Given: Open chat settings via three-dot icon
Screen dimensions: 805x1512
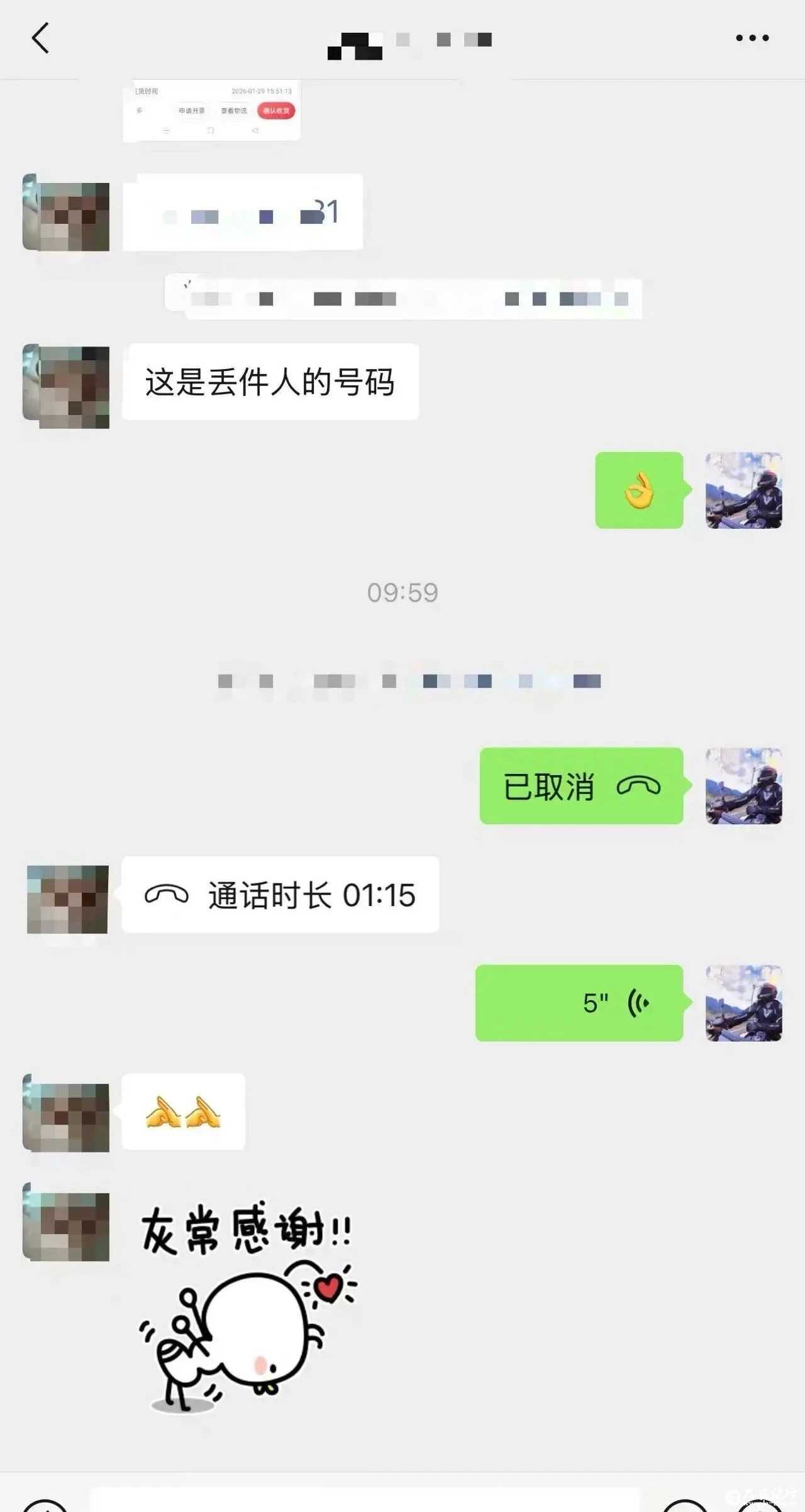Looking at the screenshot, I should coord(752,38).
